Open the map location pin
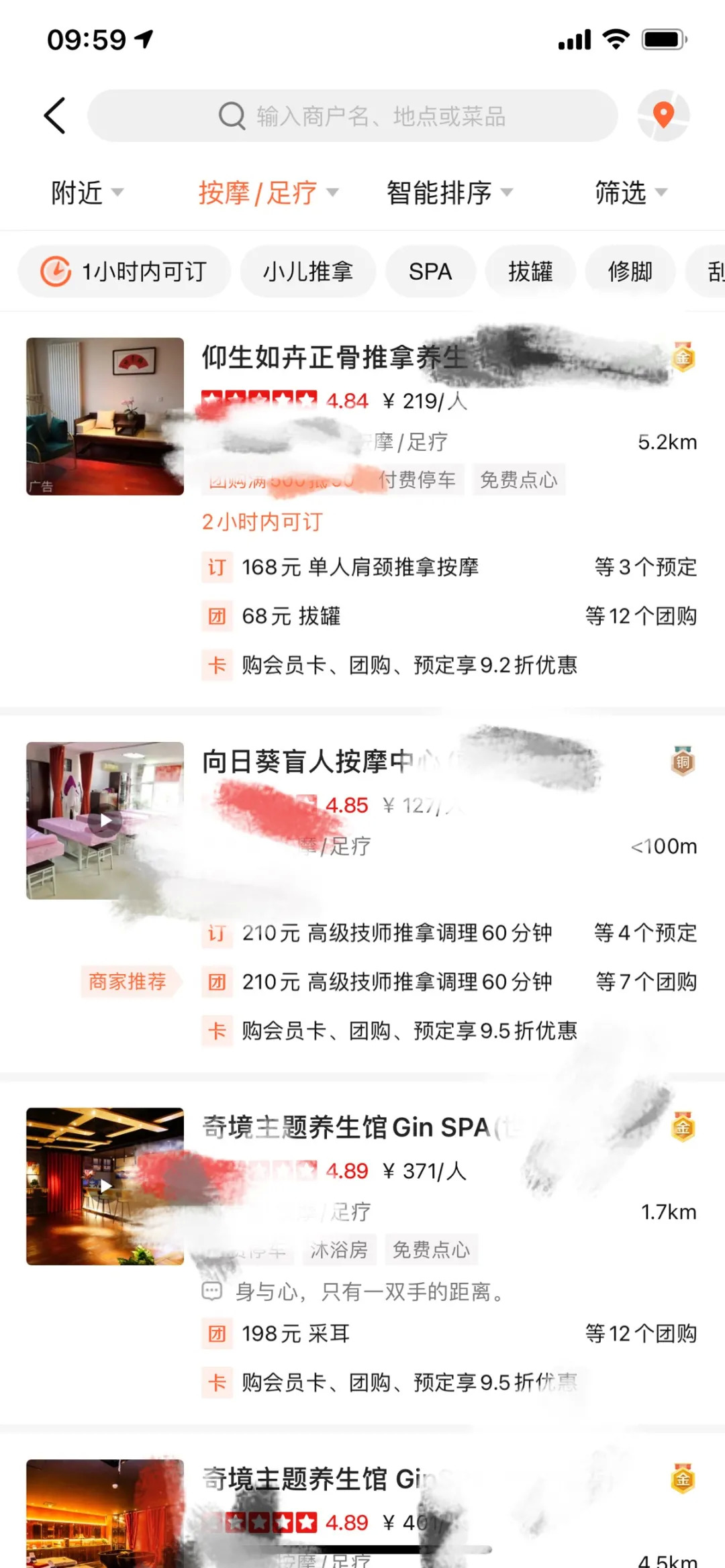725x1568 pixels. 663,115
